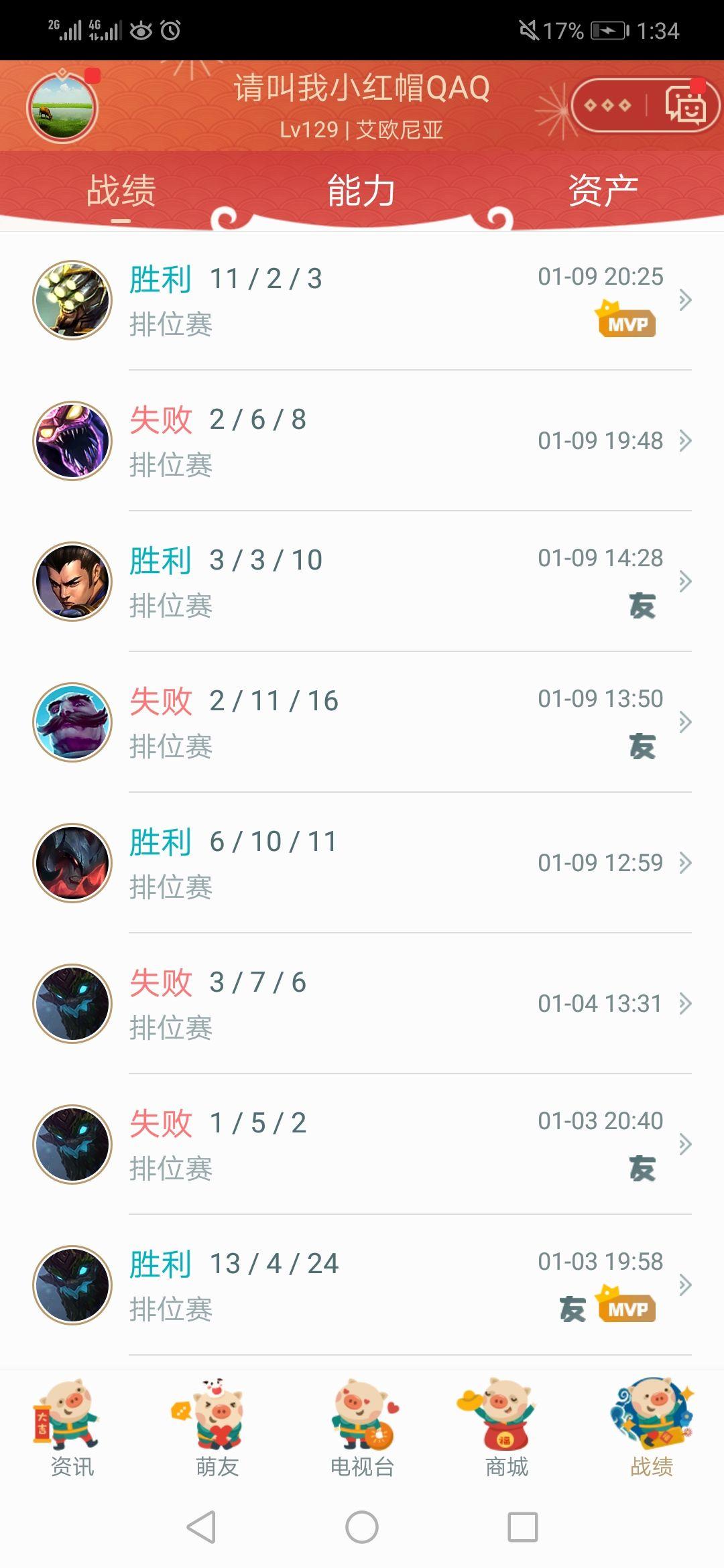Switch to the 资产 tab

603,191
